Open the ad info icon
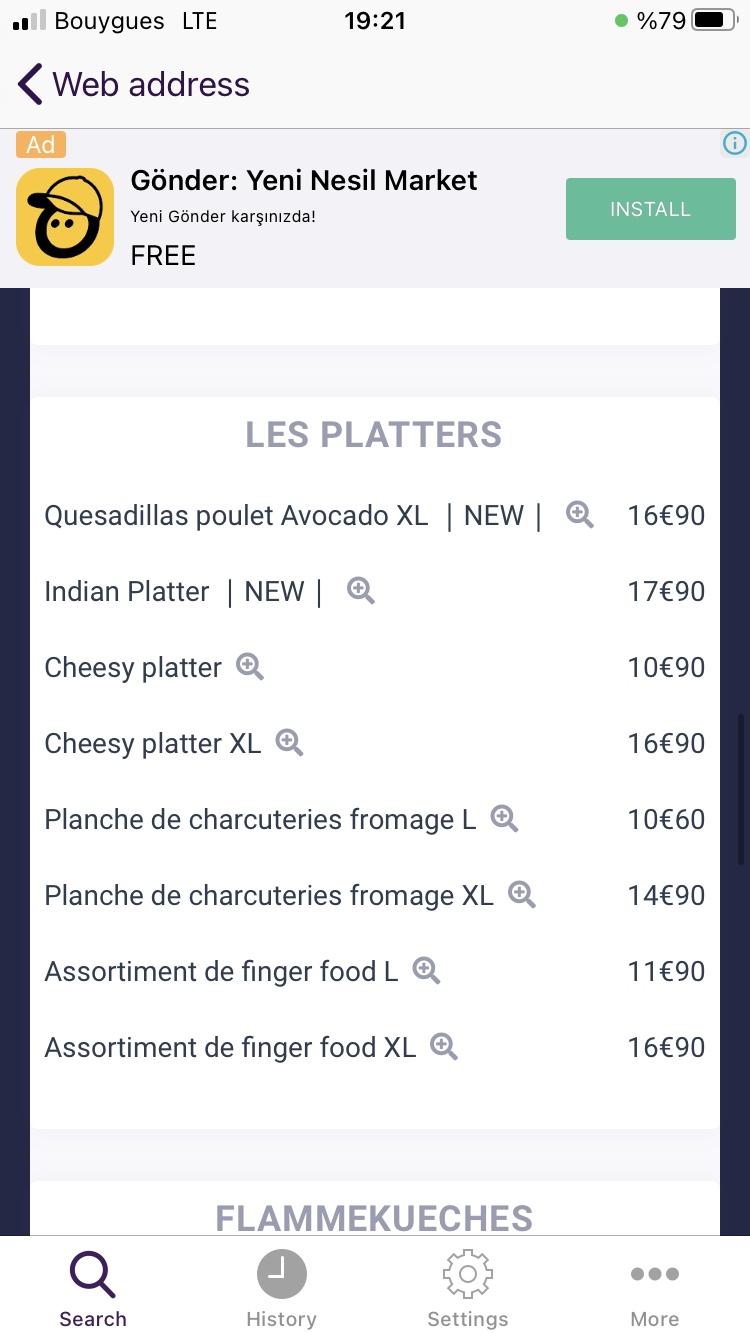The height and width of the screenshot is (1334, 750). [735, 143]
